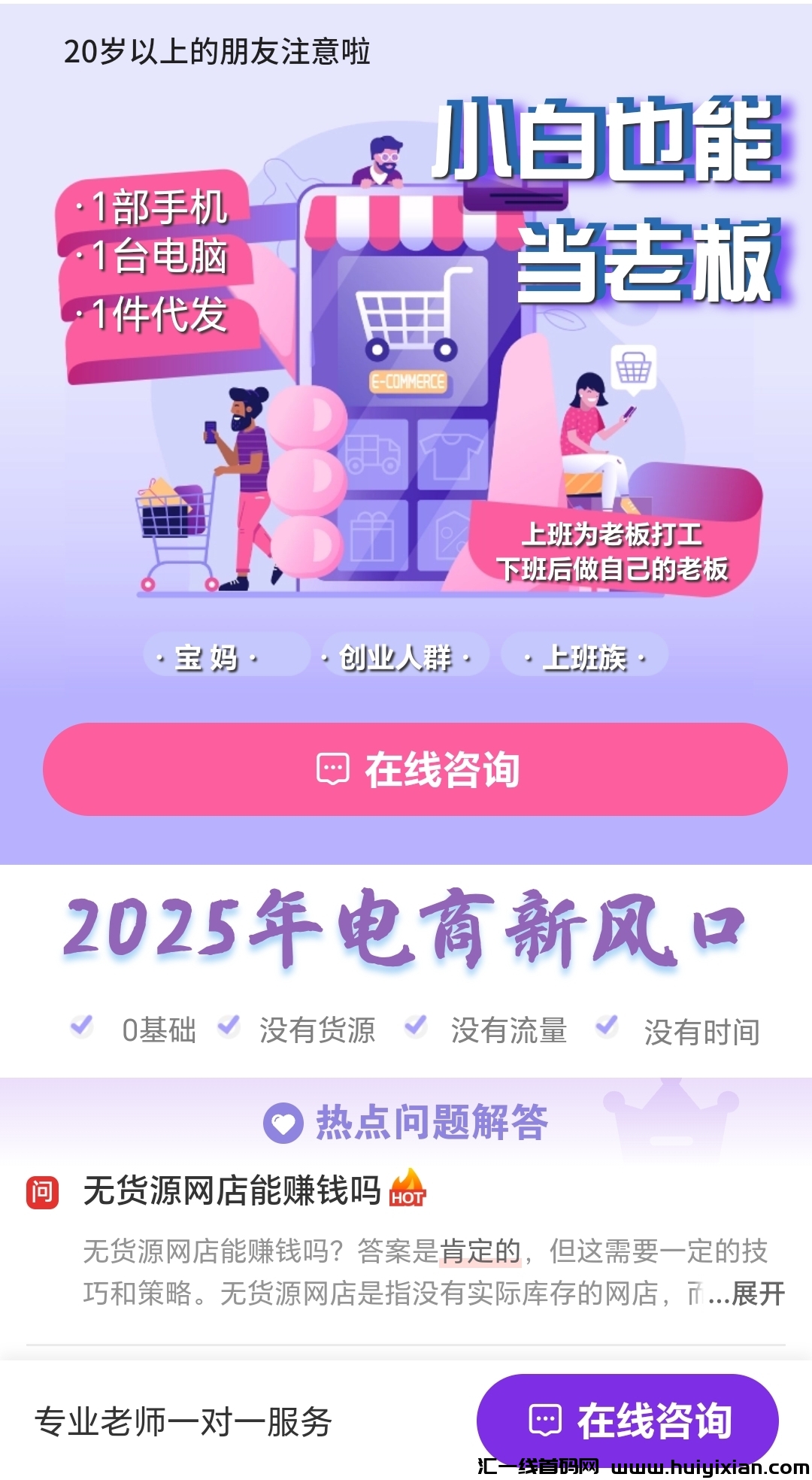Viewport: 812px width, 1480px height.
Task: Expand the 无货源网店能赚钱吗 answer with 展开
Action: point(757,1294)
